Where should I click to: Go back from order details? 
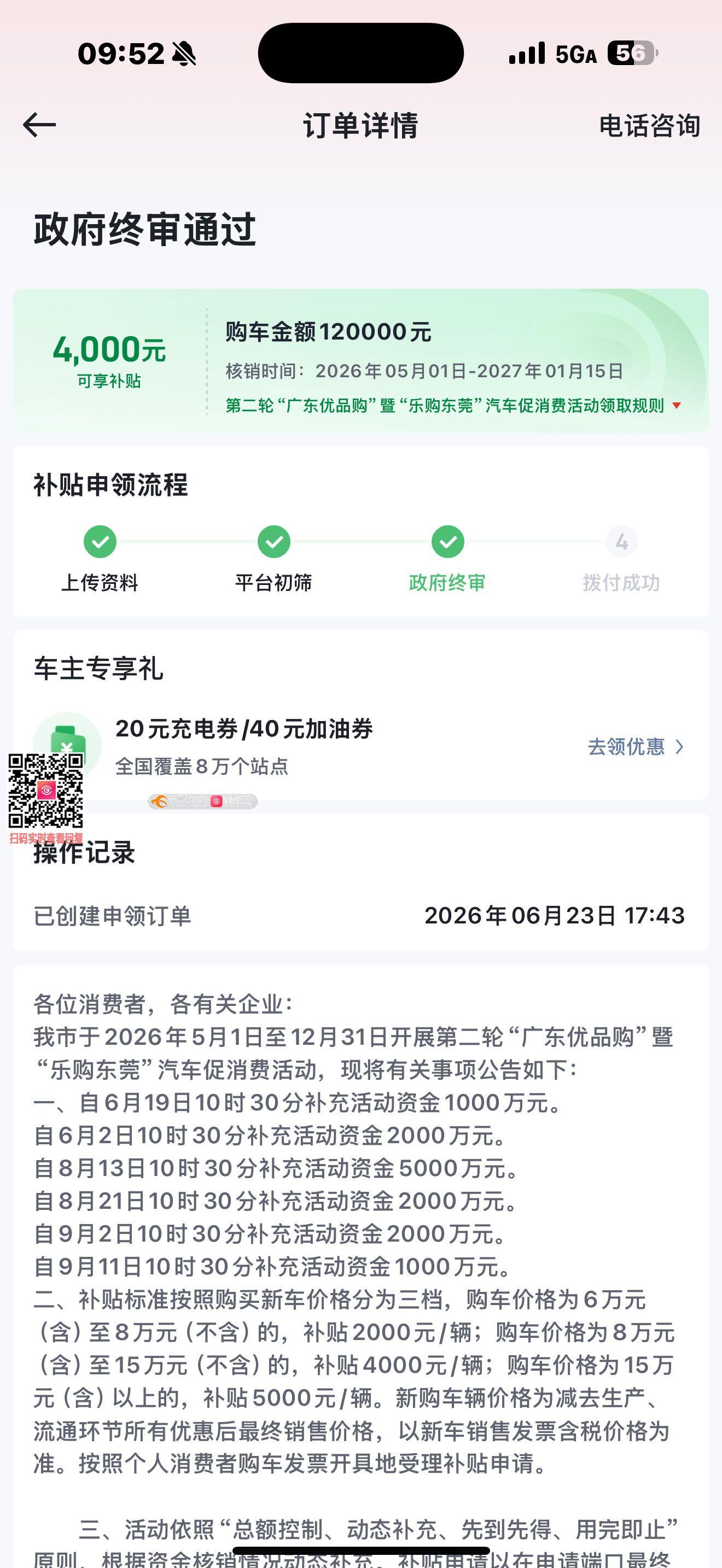coord(39,125)
